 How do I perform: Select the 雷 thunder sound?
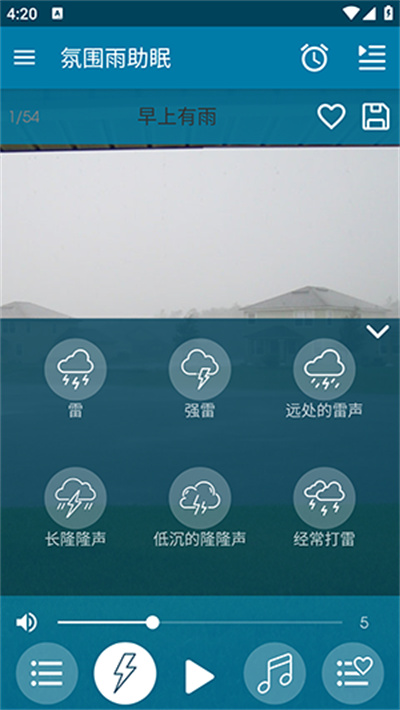(75, 369)
